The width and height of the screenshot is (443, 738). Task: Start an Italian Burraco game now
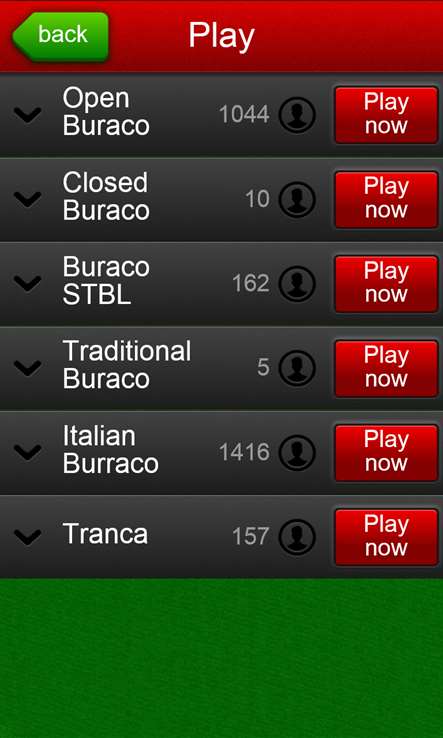tap(386, 453)
